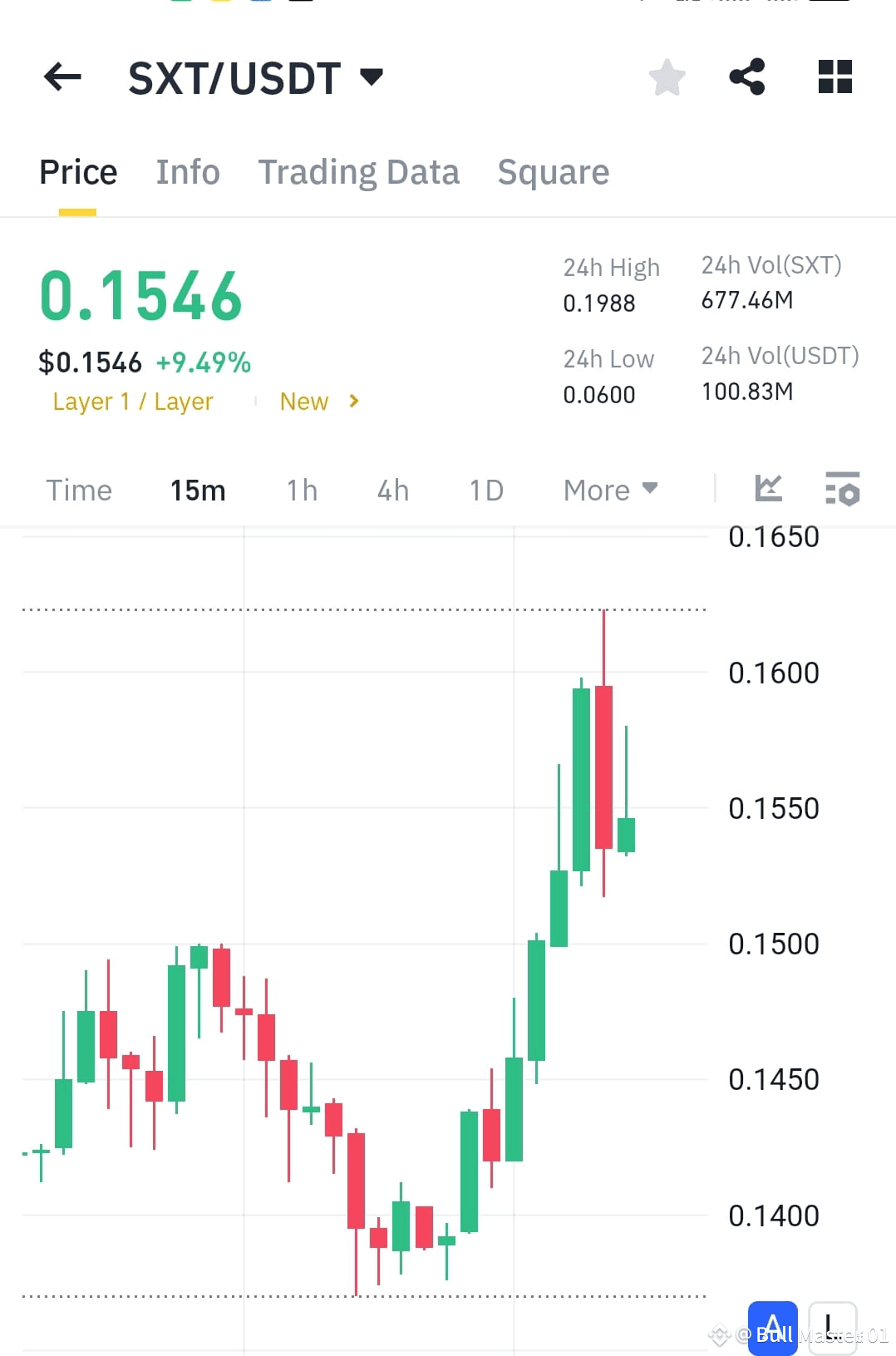
Task: Tap the New label link
Action: [x=304, y=401]
